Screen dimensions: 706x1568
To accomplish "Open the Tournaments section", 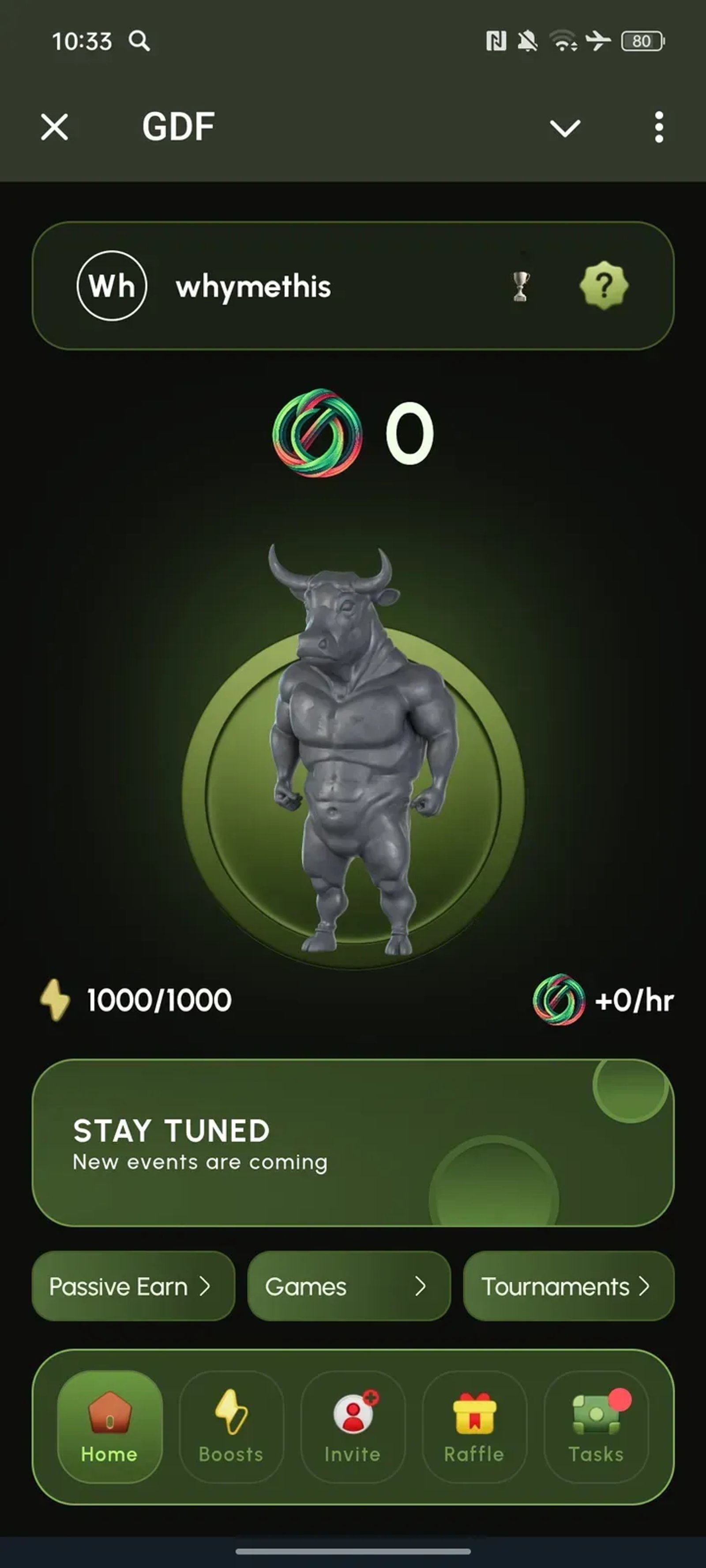I will click(568, 1286).
